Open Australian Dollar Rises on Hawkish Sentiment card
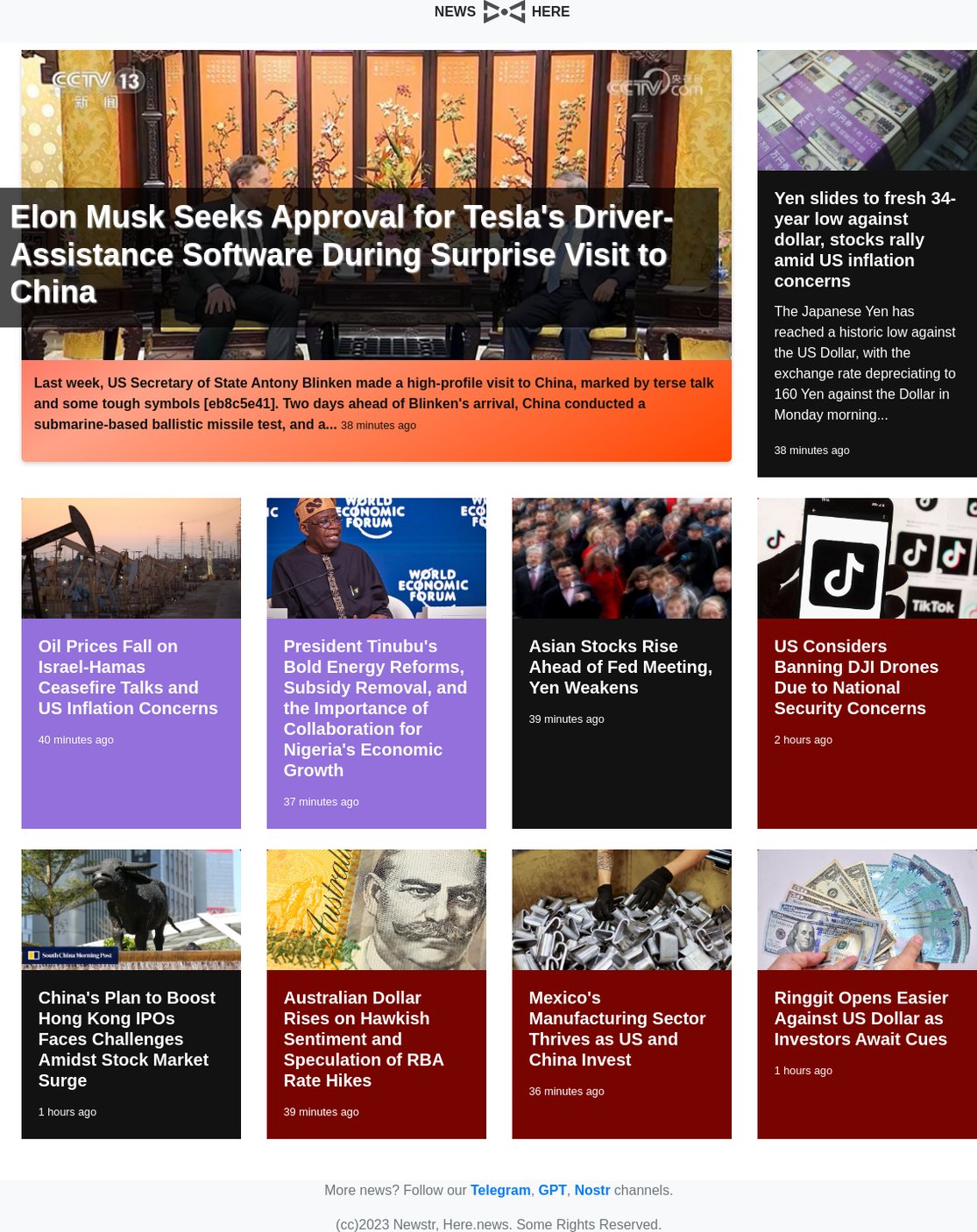Image resolution: width=977 pixels, height=1232 pixels. click(x=364, y=1038)
